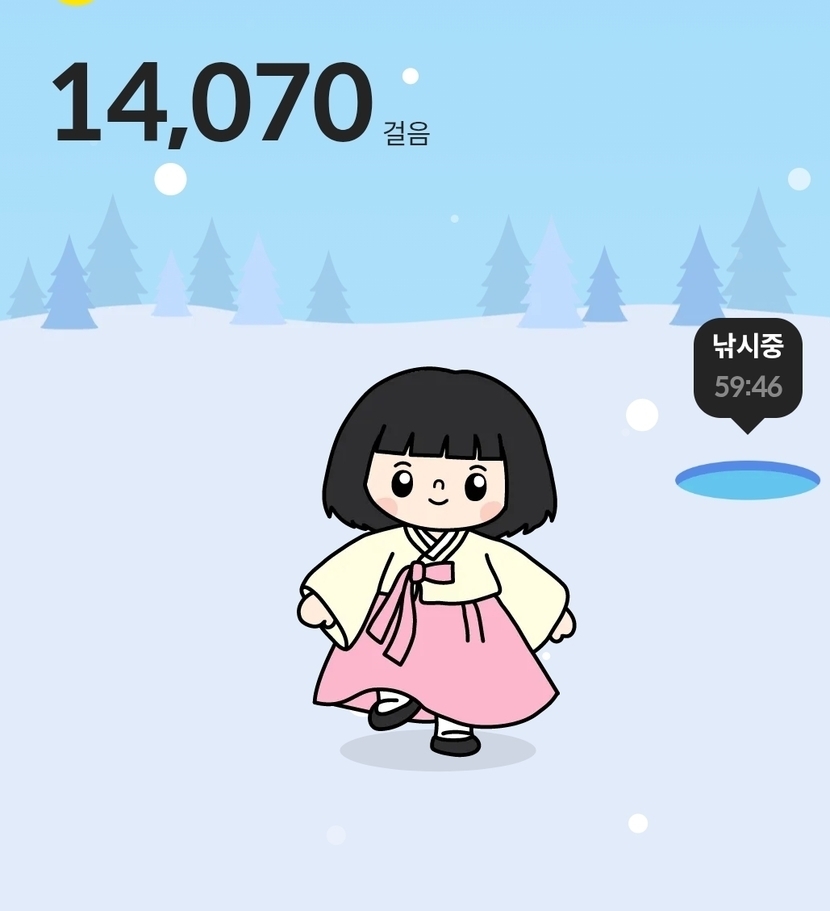830x911 pixels.
Task: Tap the blue ice fishing hole
Action: pyautogui.click(x=747, y=481)
